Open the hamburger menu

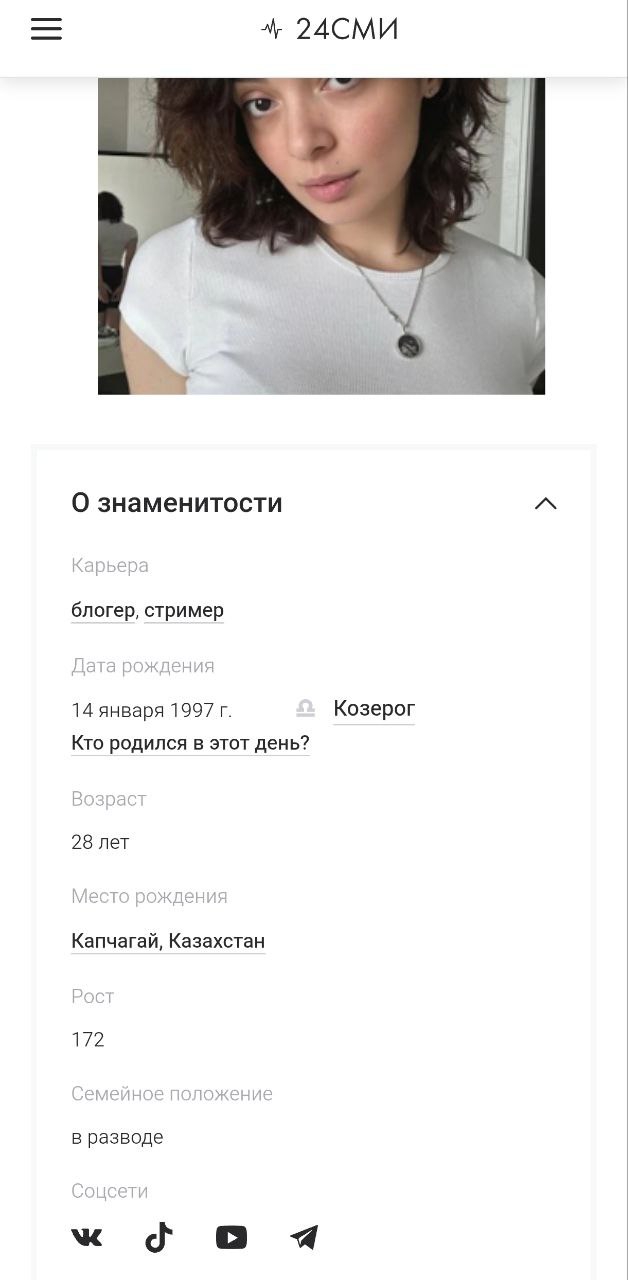pyautogui.click(x=46, y=29)
